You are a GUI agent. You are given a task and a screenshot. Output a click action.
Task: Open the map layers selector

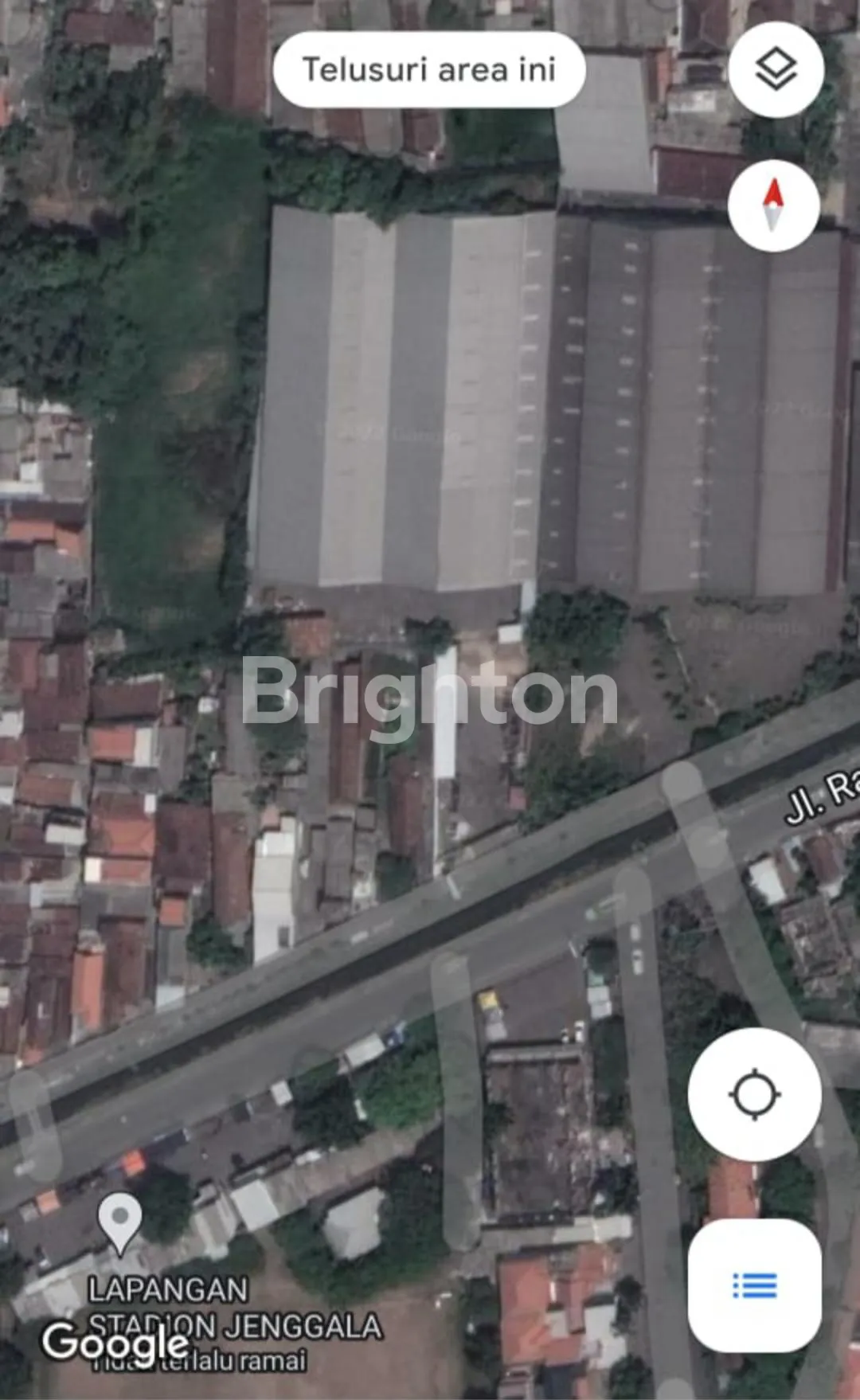coord(776,70)
